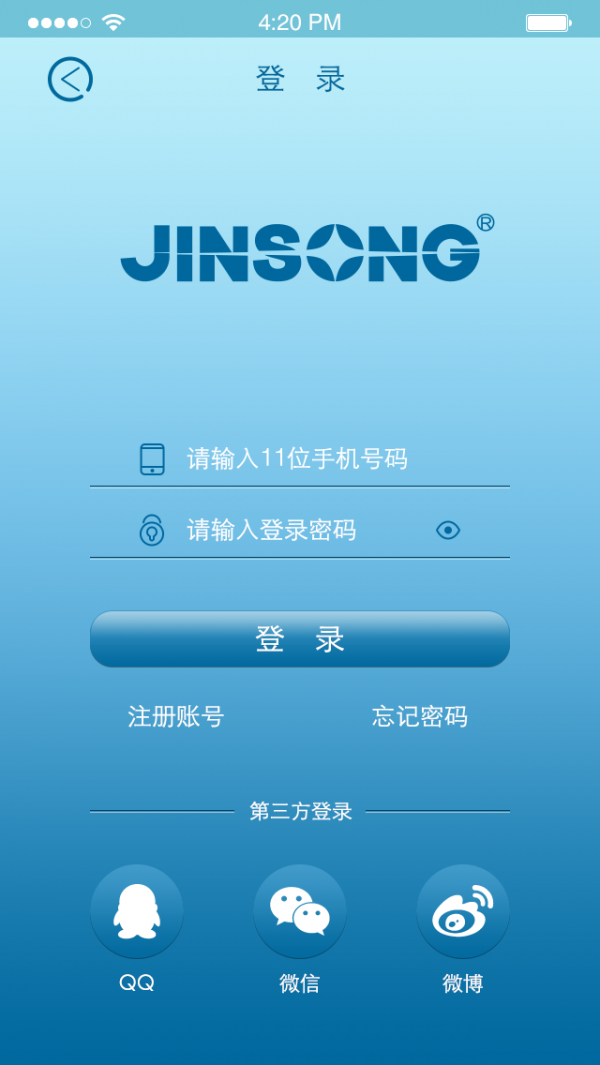600x1065 pixels.
Task: Choose 微博 Weibo login
Action: (x=463, y=911)
